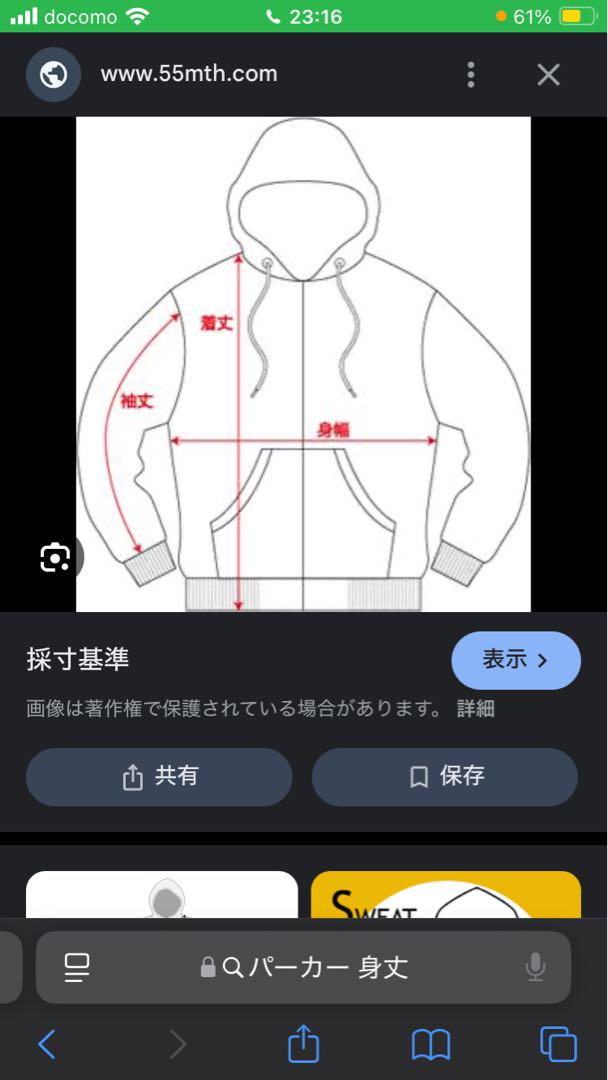Open the bookmarks book icon
Screen dimensions: 608x1080
point(431,1045)
